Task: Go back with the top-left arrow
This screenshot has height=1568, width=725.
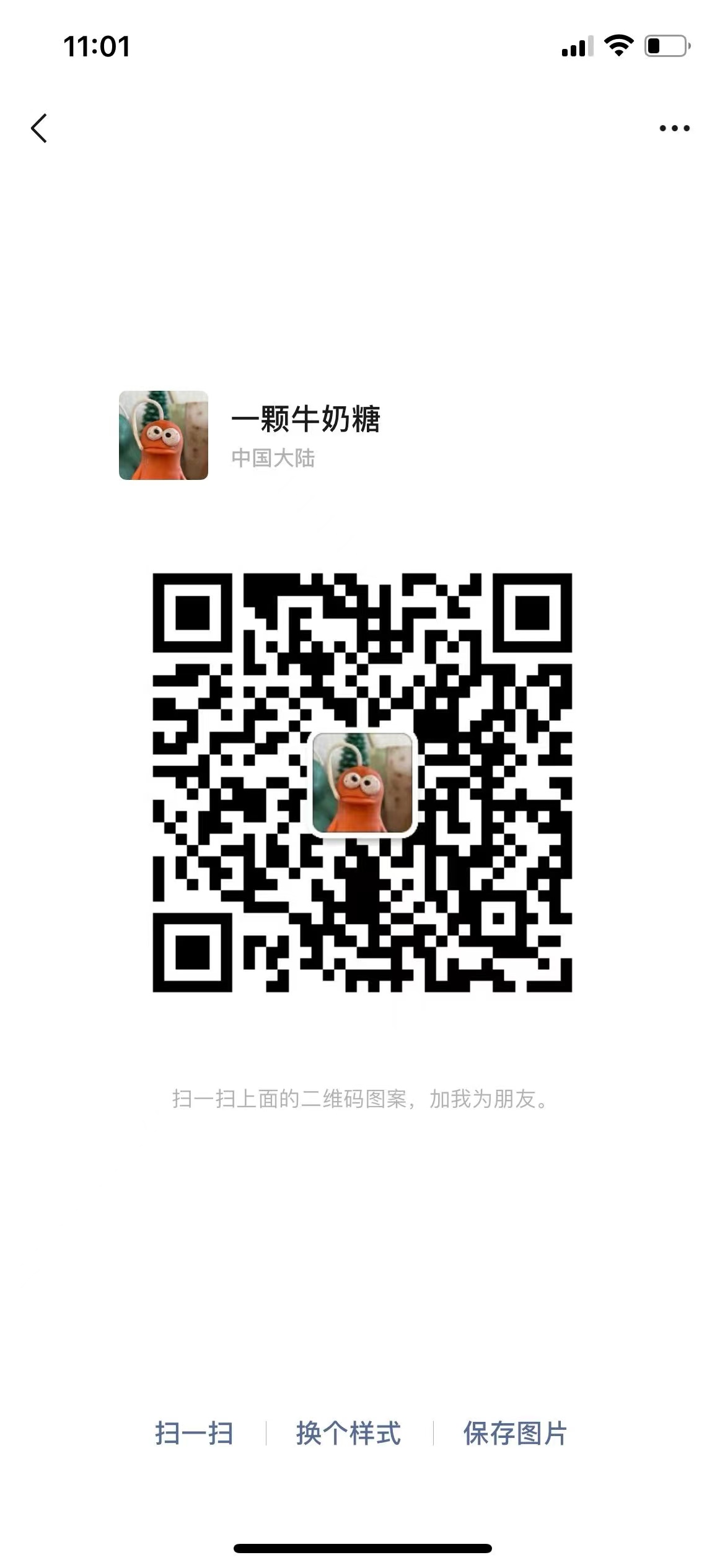Action: pos(39,128)
